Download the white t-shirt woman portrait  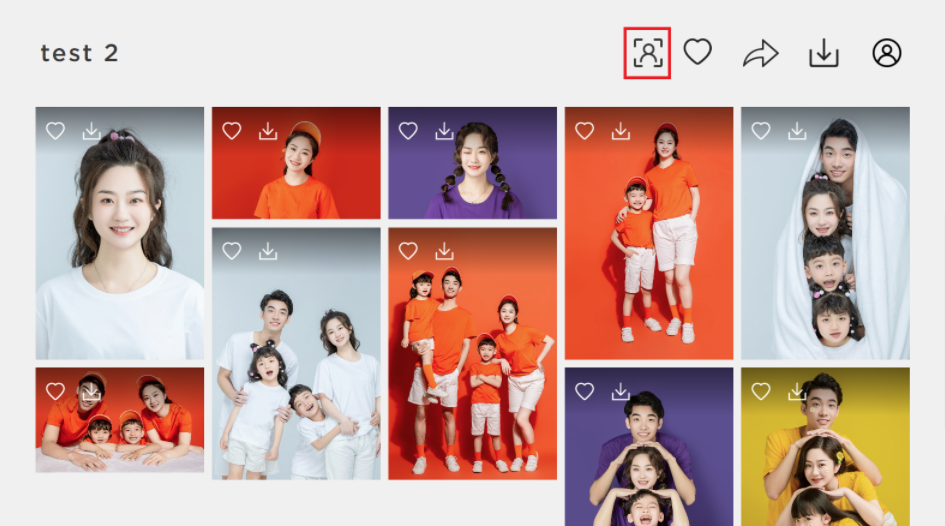pyautogui.click(x=91, y=131)
